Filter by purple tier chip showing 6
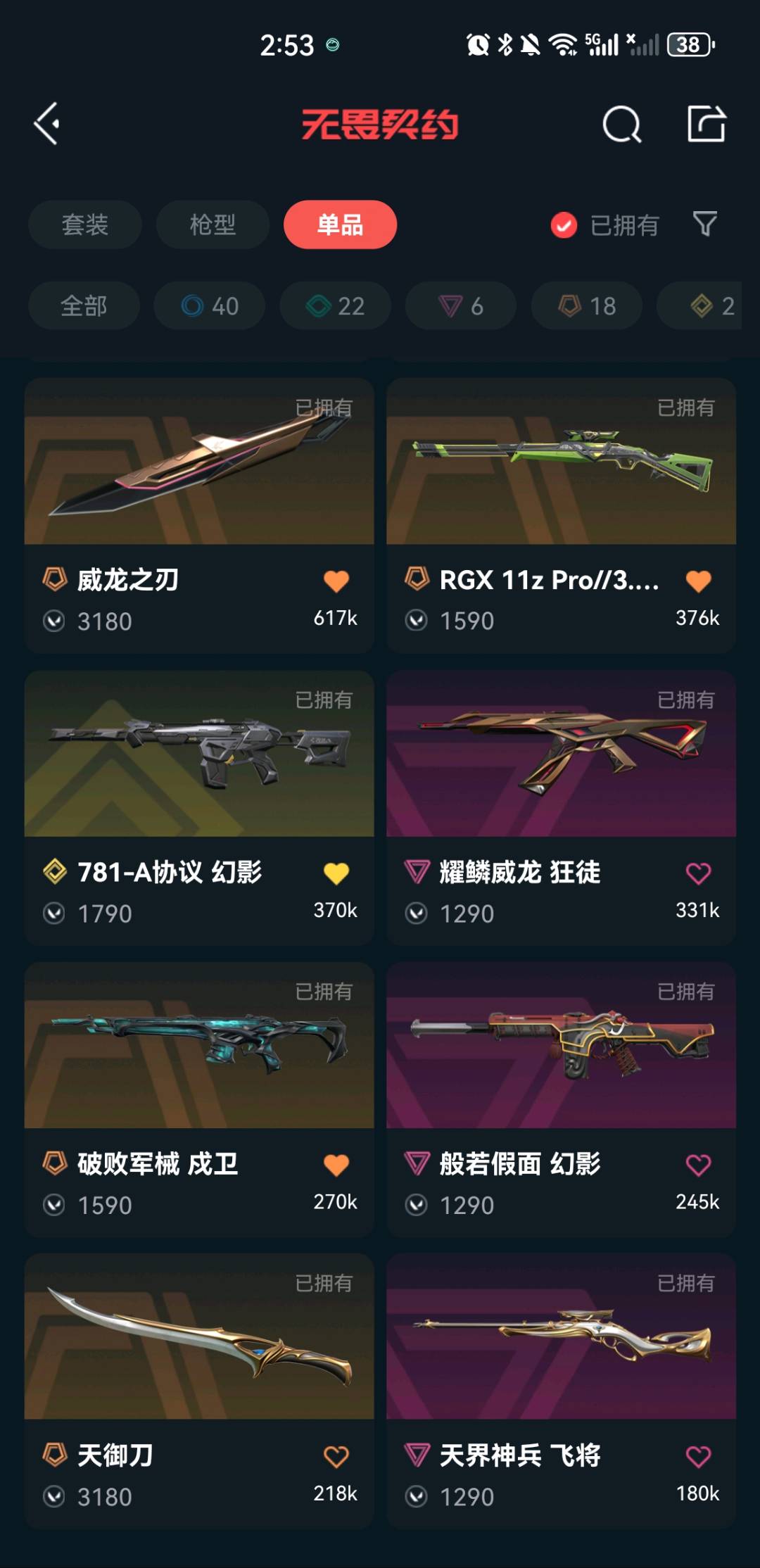 pyautogui.click(x=461, y=306)
